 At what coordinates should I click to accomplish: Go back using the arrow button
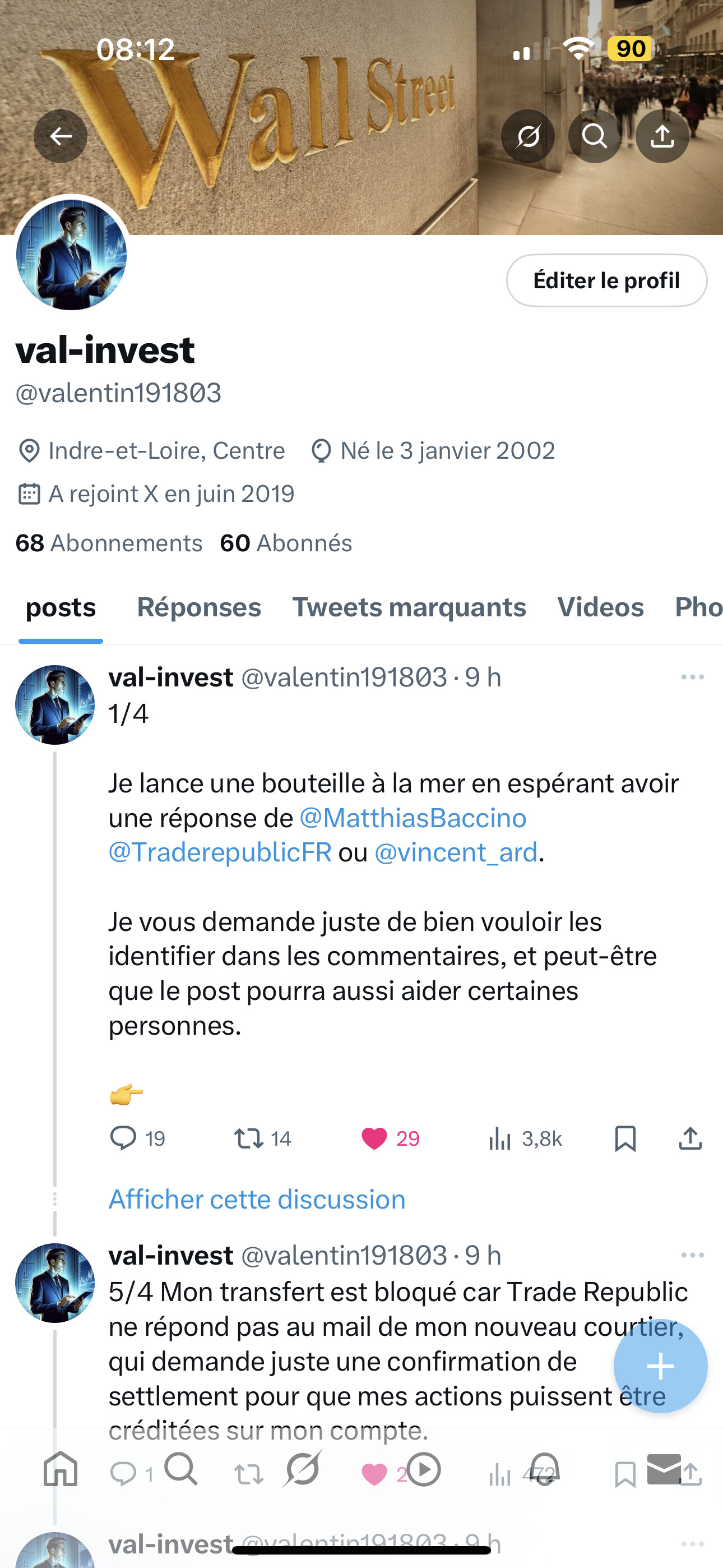61,136
